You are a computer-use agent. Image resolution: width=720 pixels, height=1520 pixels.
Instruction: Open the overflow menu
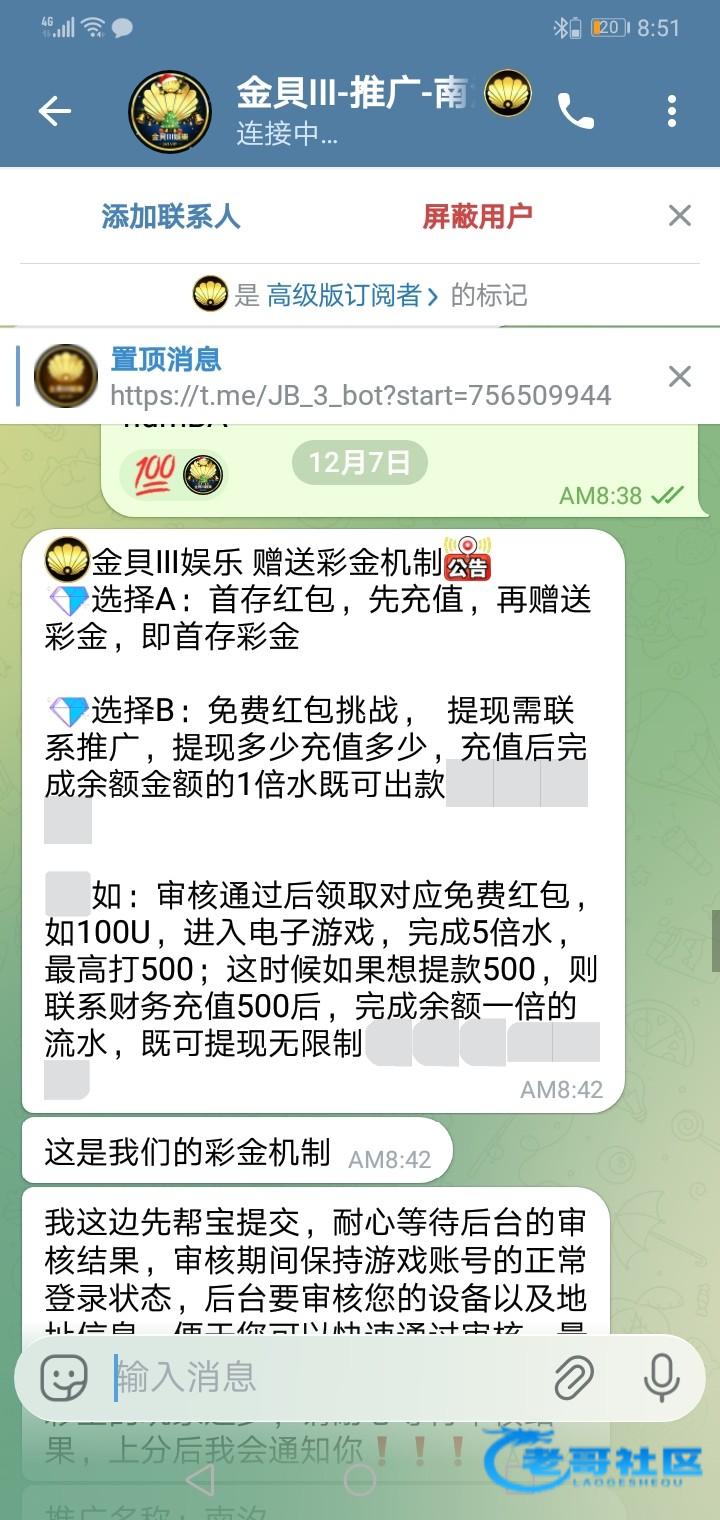point(671,111)
